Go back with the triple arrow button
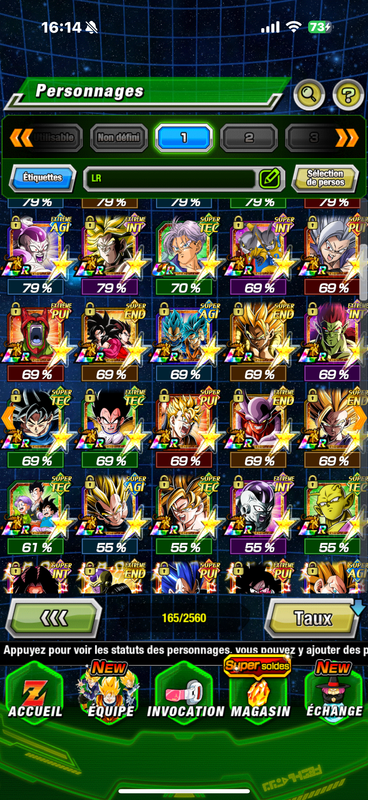This screenshot has height=800, width=368. (54, 619)
